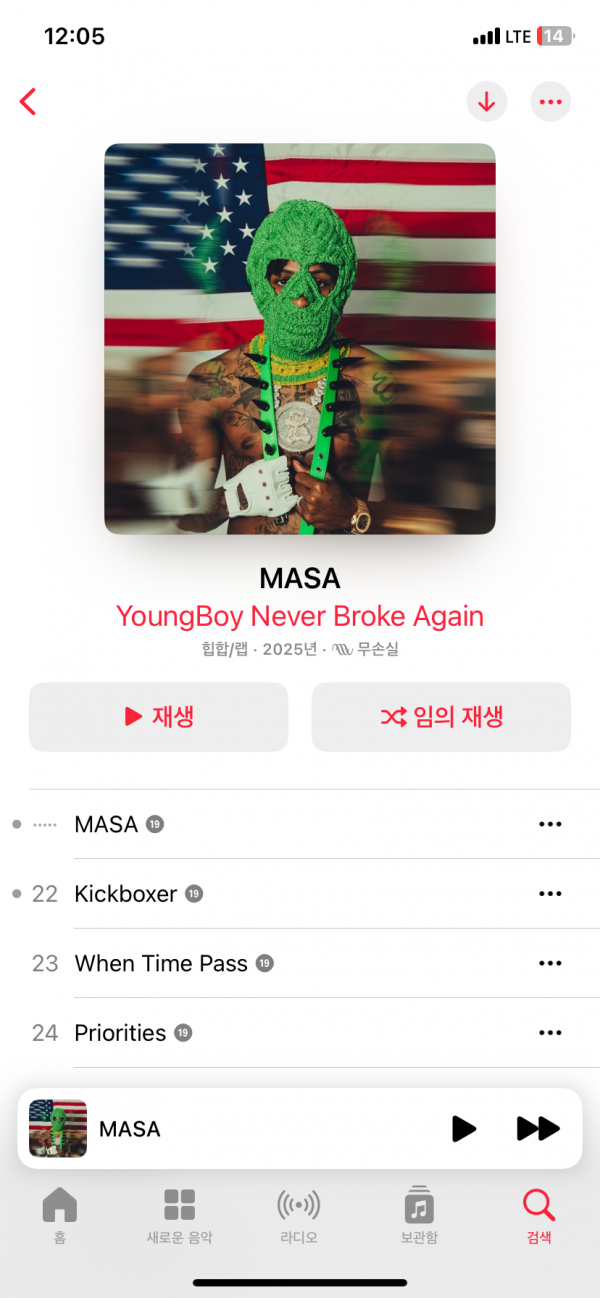Viewport: 600px width, 1298px height.
Task: Switch to the 보관함 tab
Action: tap(419, 1214)
